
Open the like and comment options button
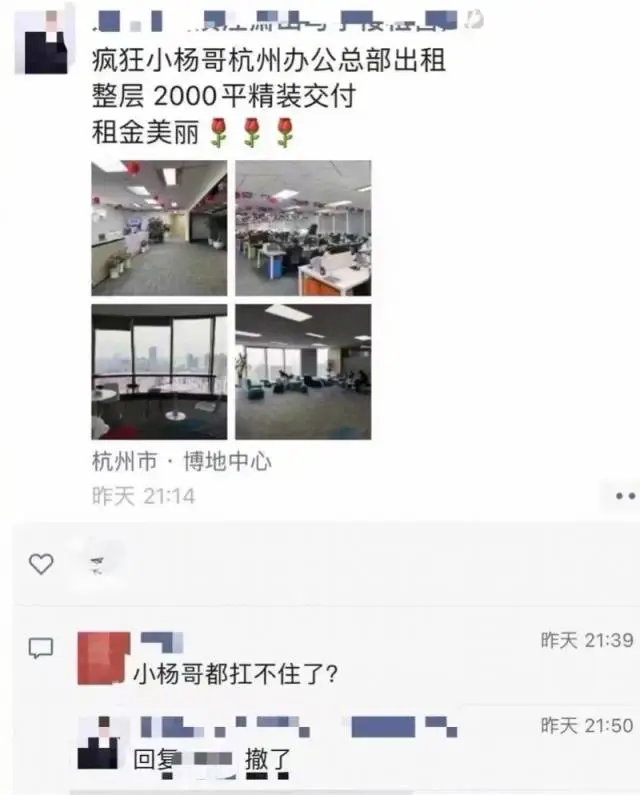pyautogui.click(x=623, y=495)
